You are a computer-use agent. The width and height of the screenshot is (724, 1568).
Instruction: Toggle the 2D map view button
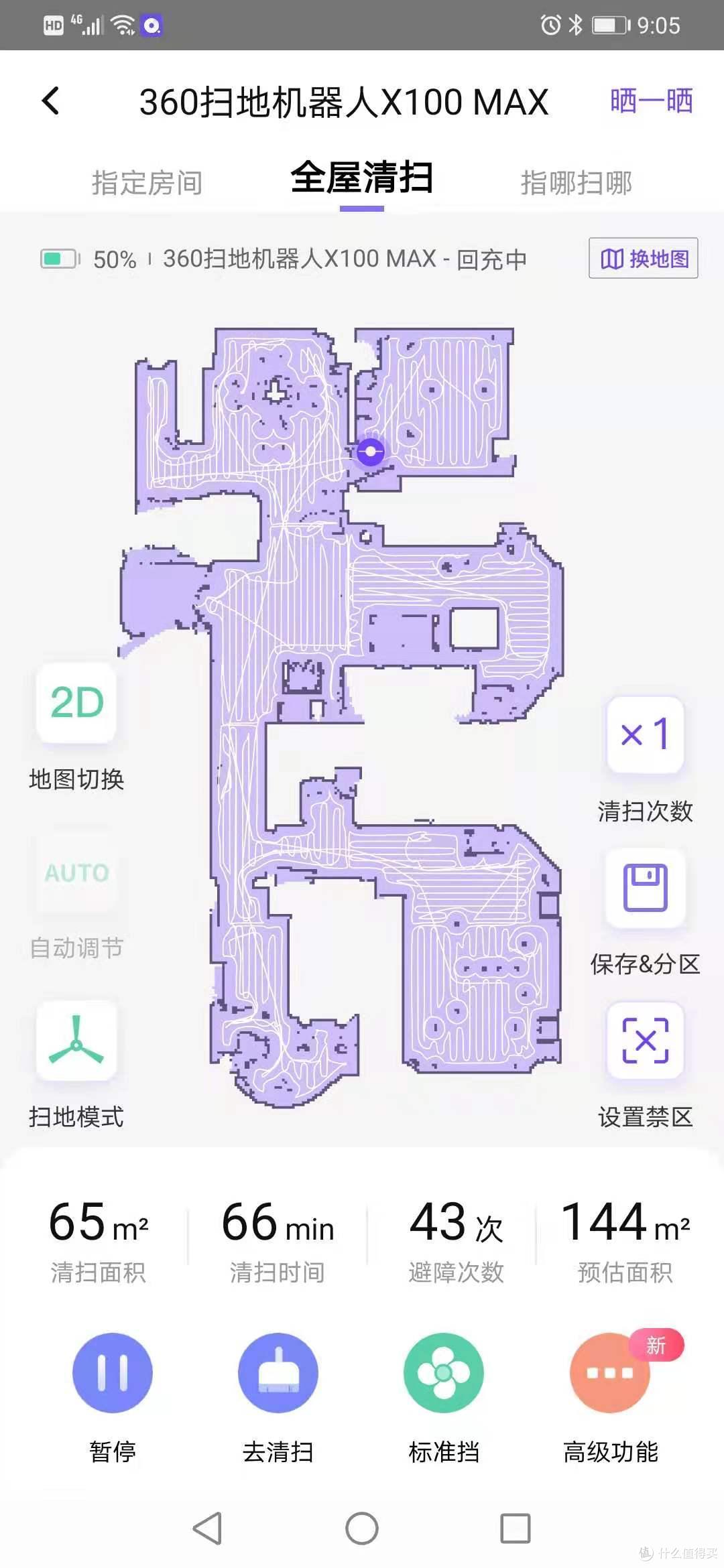click(76, 702)
